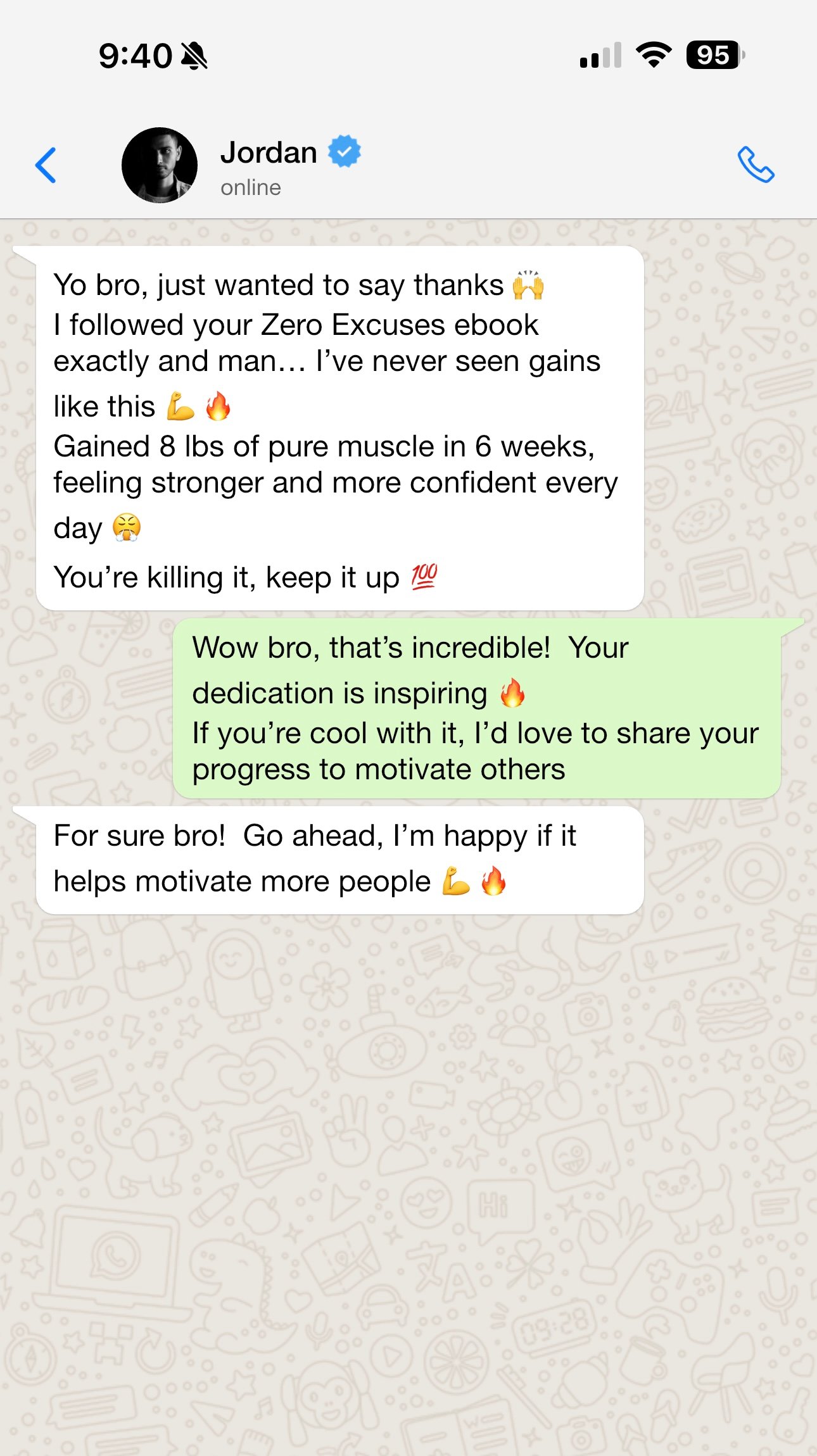Start a voice call with Jordan

tap(756, 165)
